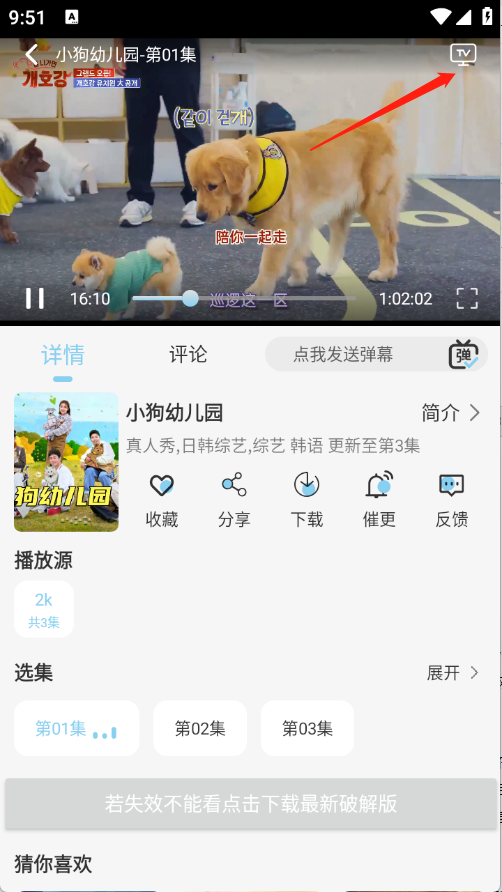Image resolution: width=502 pixels, height=892 pixels.
Task: Cast the video to TV
Action: point(463,55)
